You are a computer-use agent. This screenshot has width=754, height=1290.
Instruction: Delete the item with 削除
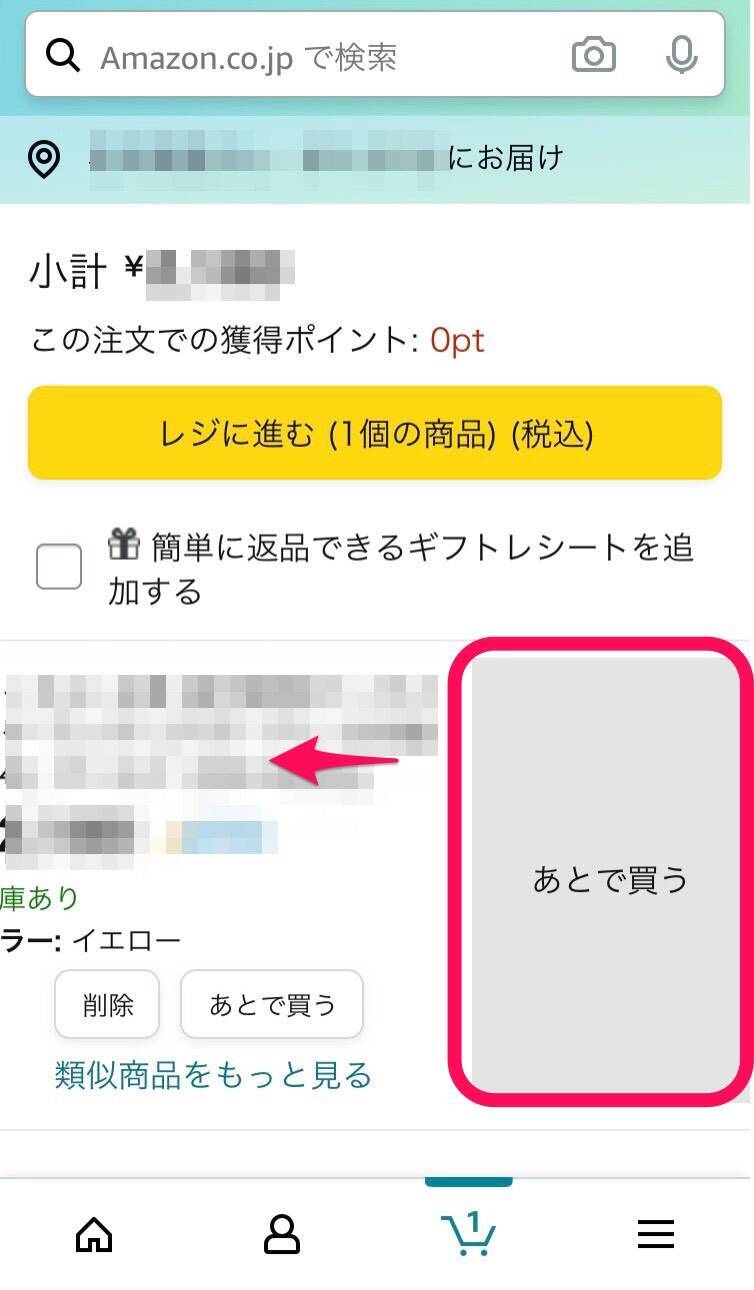107,1004
